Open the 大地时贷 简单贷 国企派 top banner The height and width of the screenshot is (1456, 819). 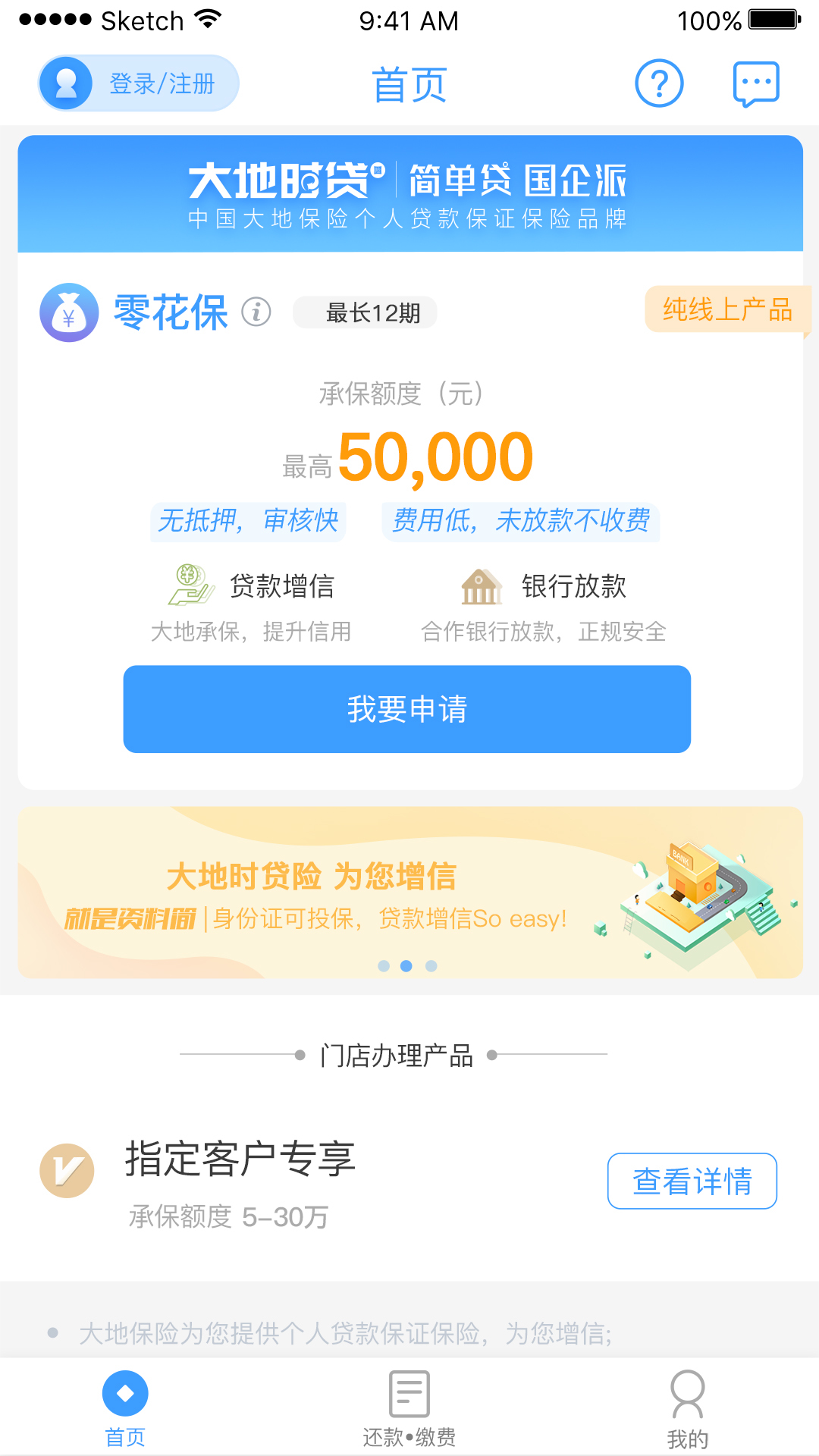409,193
